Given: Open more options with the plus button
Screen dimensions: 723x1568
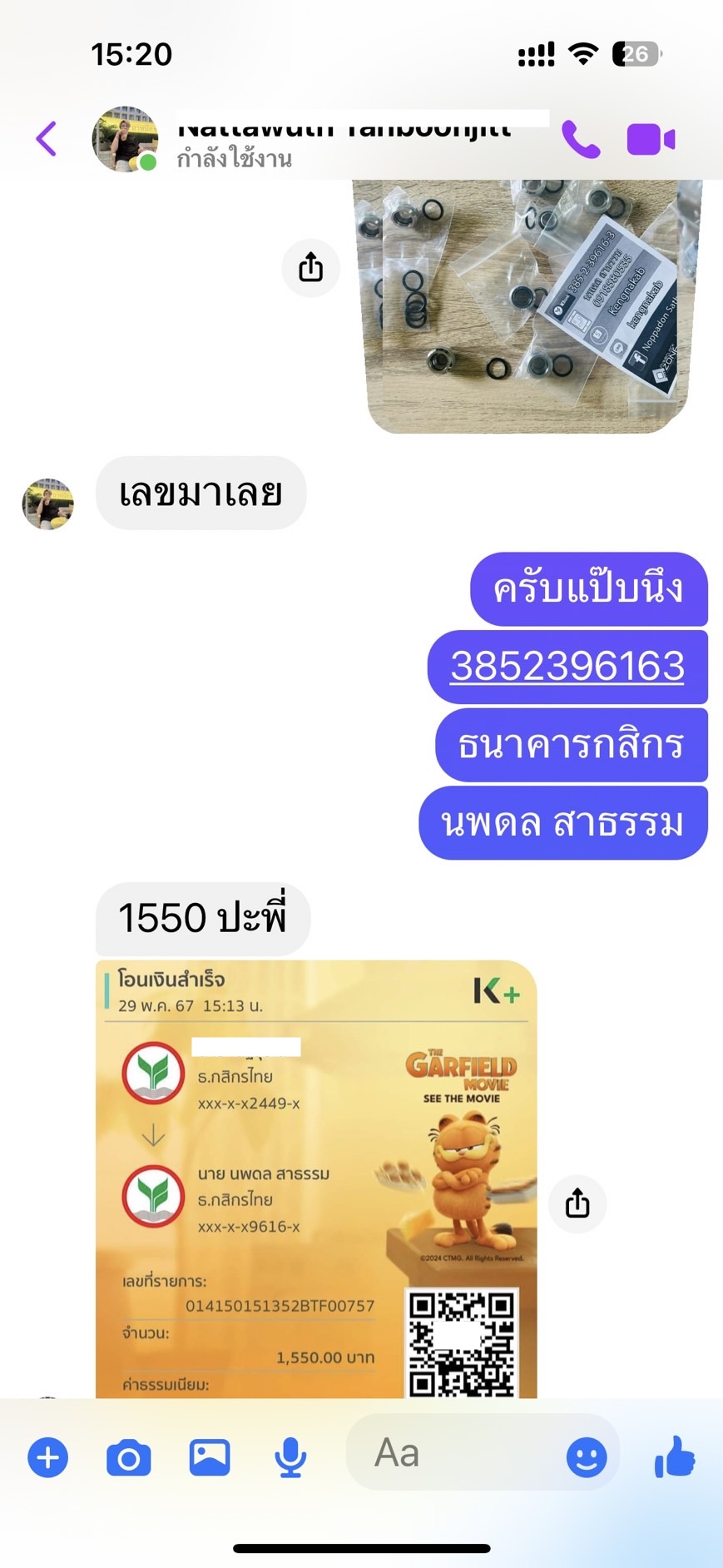Looking at the screenshot, I should 48,1457.
